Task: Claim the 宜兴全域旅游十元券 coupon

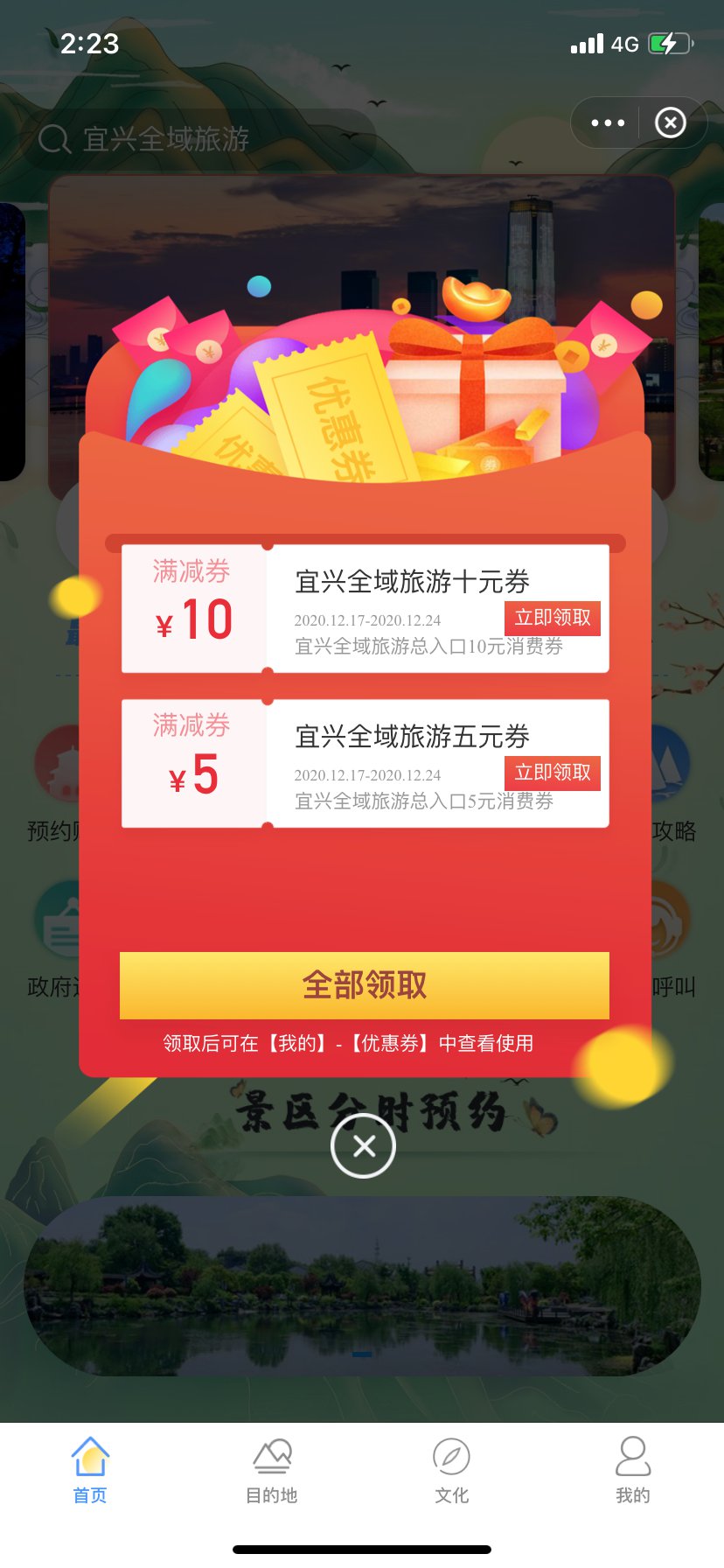Action: 552,618
